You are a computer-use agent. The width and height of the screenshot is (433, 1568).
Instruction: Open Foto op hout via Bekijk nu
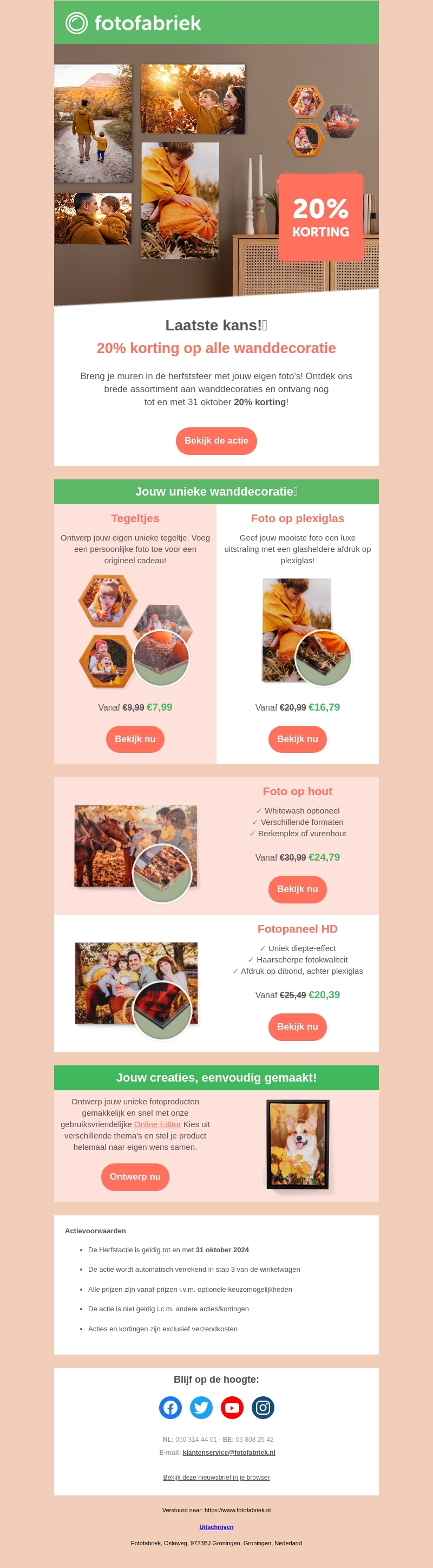297,889
